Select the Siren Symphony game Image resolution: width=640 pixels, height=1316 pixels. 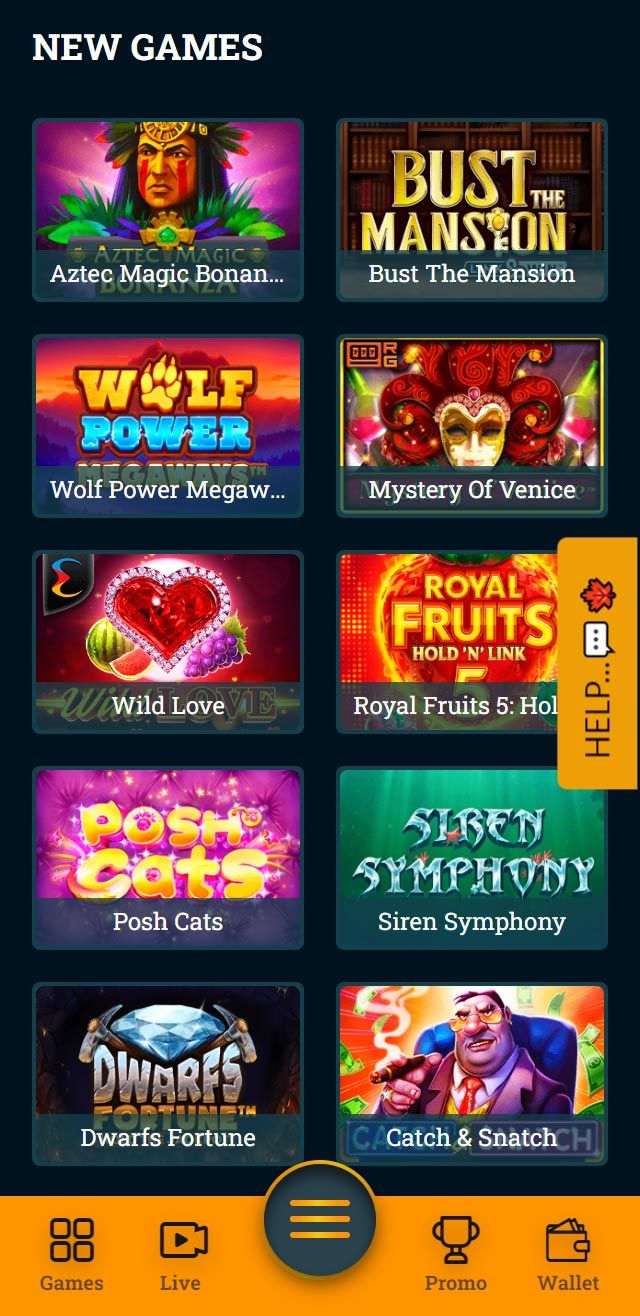[471, 858]
